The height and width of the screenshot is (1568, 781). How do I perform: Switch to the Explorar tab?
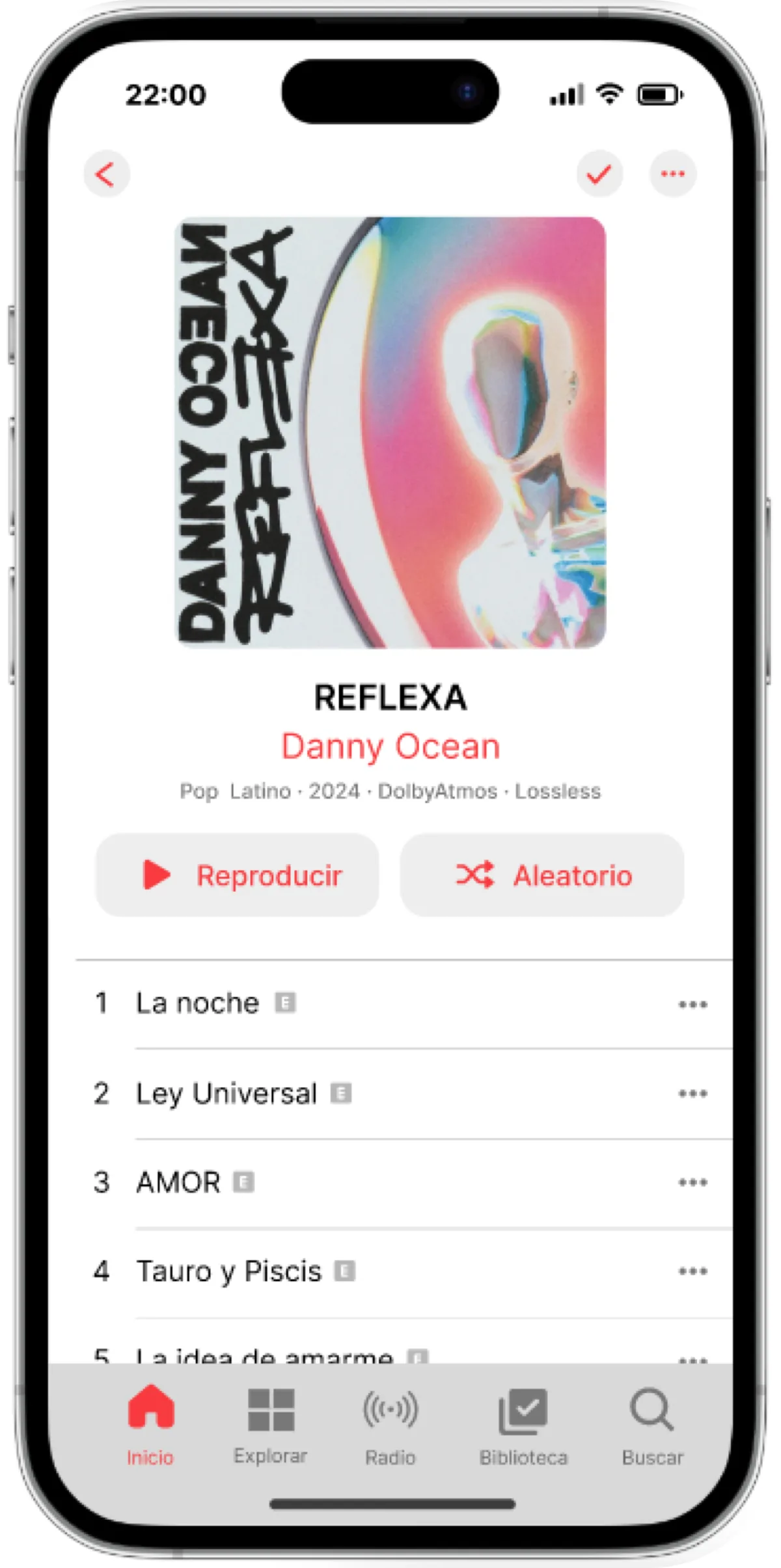coord(271,1425)
